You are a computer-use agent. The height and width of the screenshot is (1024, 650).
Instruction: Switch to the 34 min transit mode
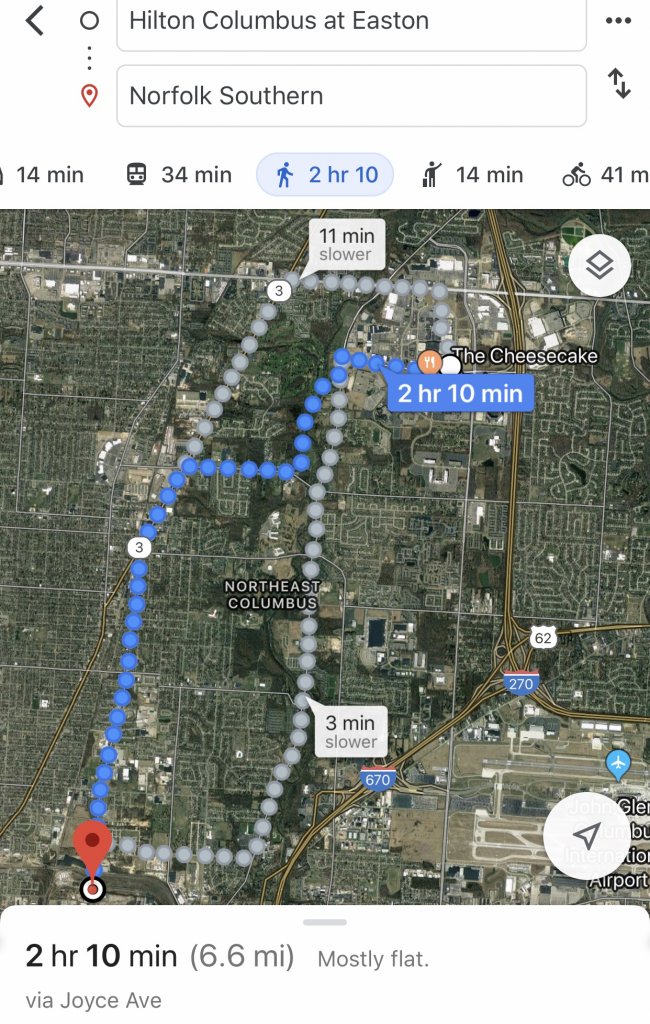coord(179,175)
